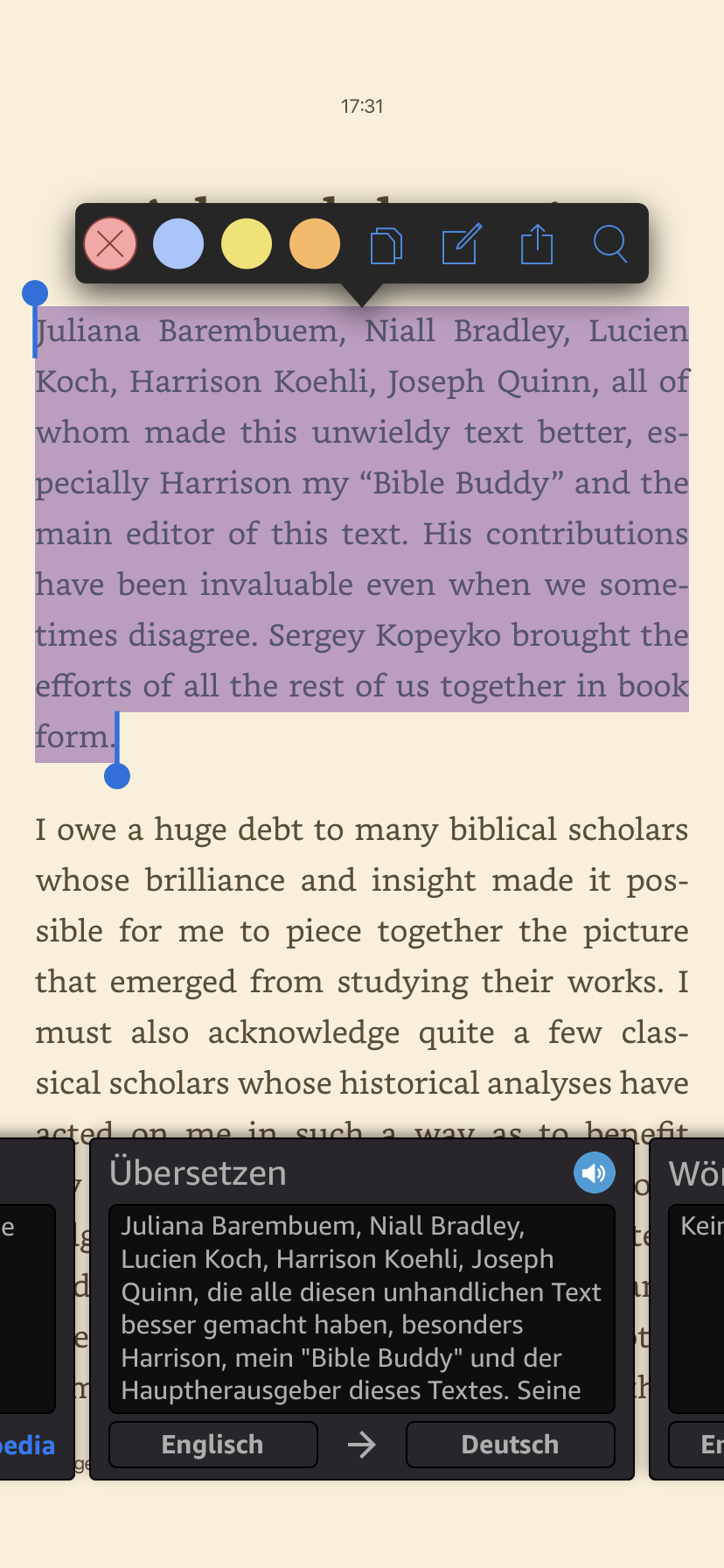Highlight the selection in yellow
The width and height of the screenshot is (724, 1568).
tap(247, 243)
